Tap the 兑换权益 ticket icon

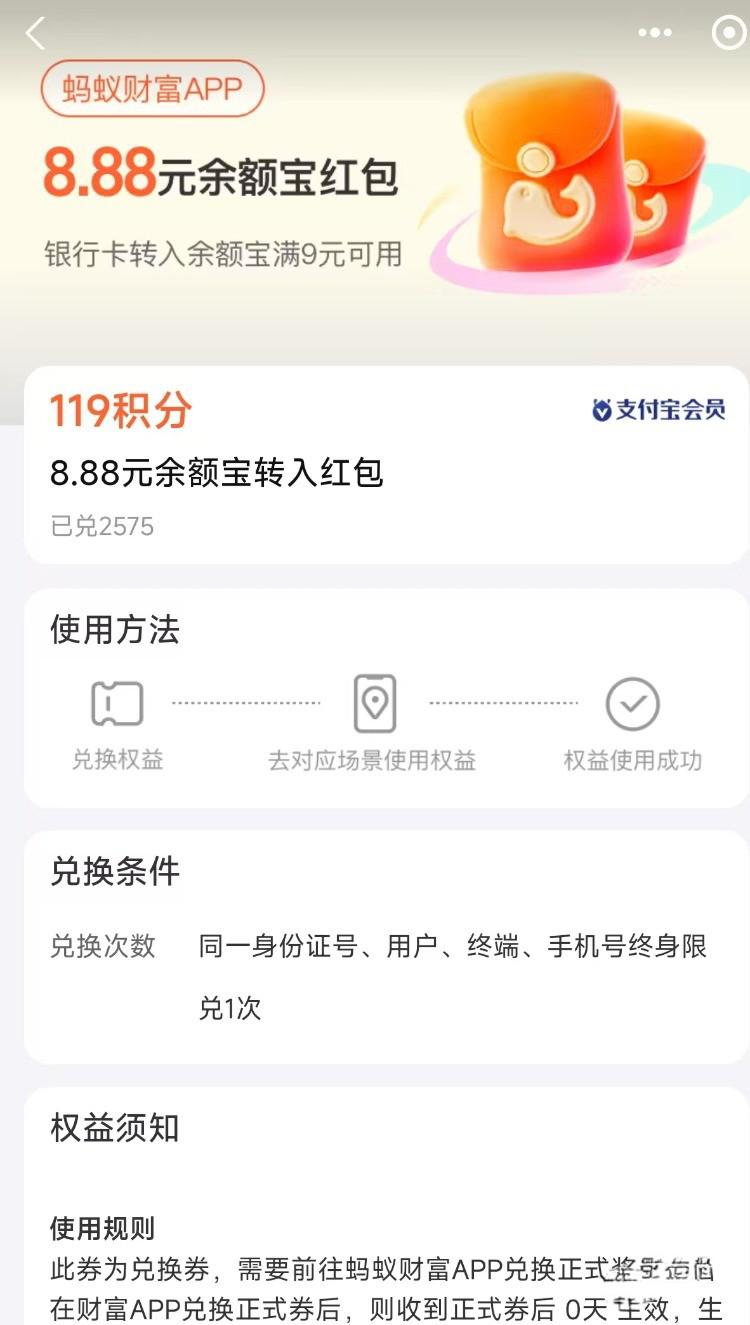[x=119, y=703]
